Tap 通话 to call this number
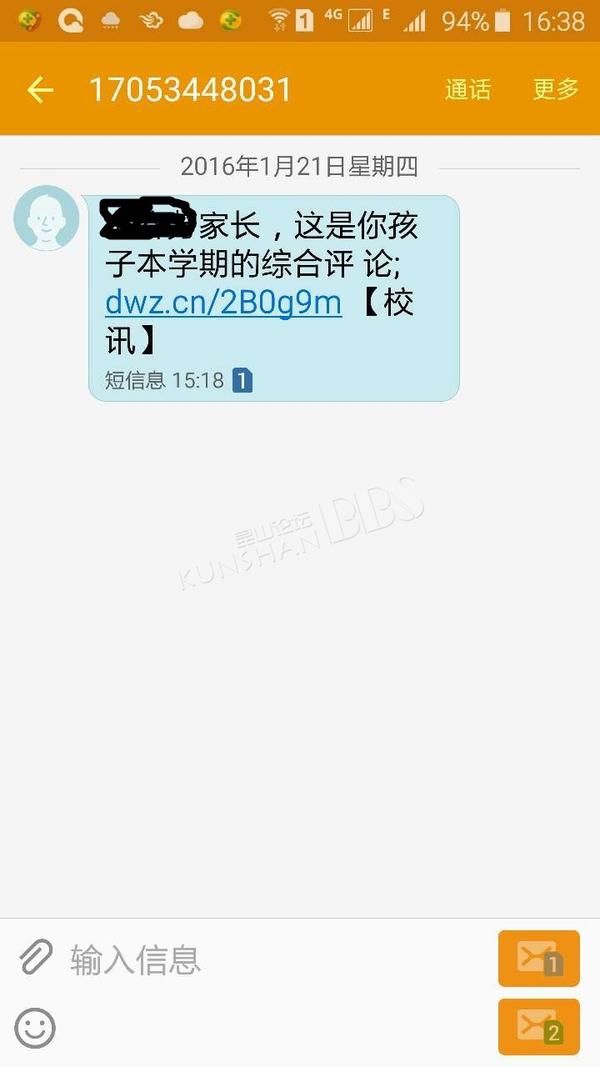 click(x=467, y=90)
